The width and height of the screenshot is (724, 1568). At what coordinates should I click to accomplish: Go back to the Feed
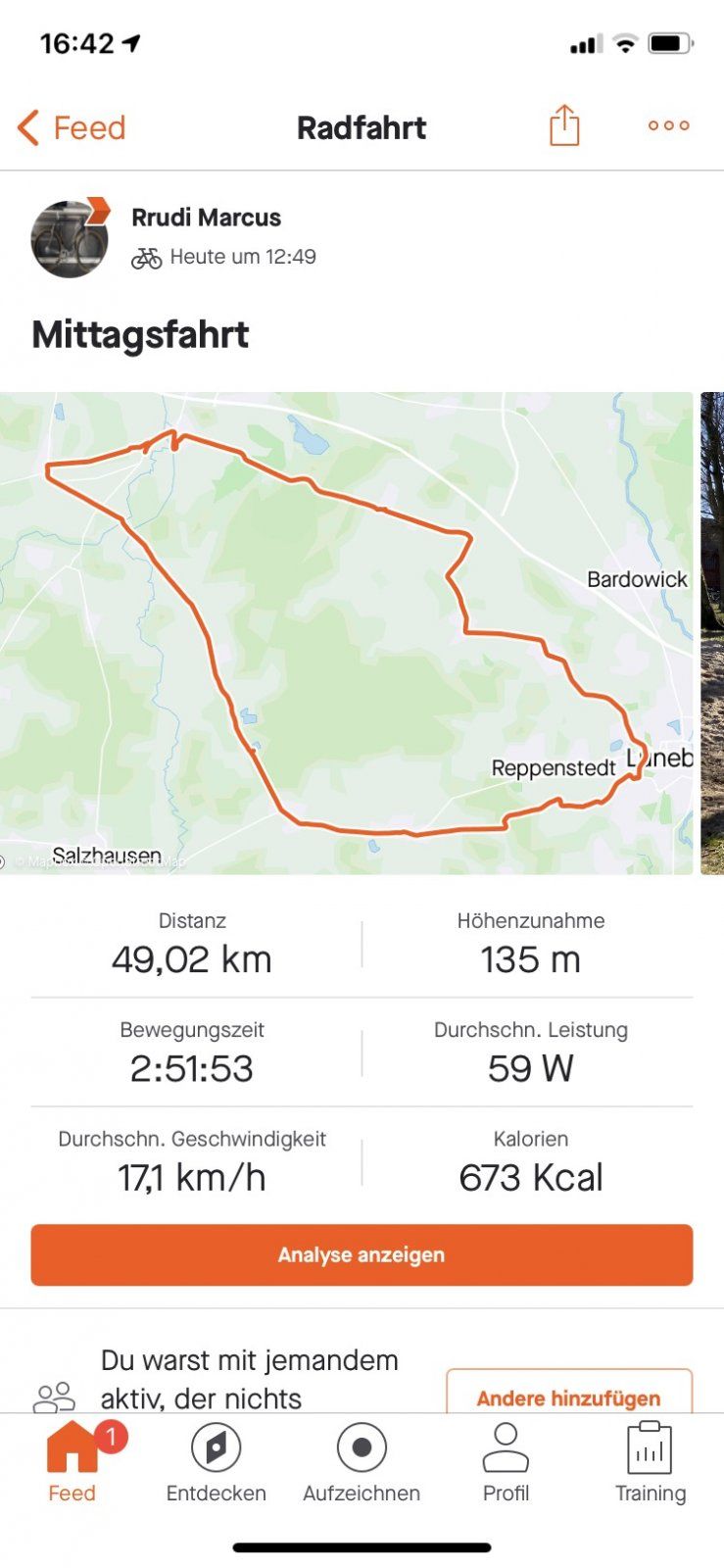(x=72, y=127)
